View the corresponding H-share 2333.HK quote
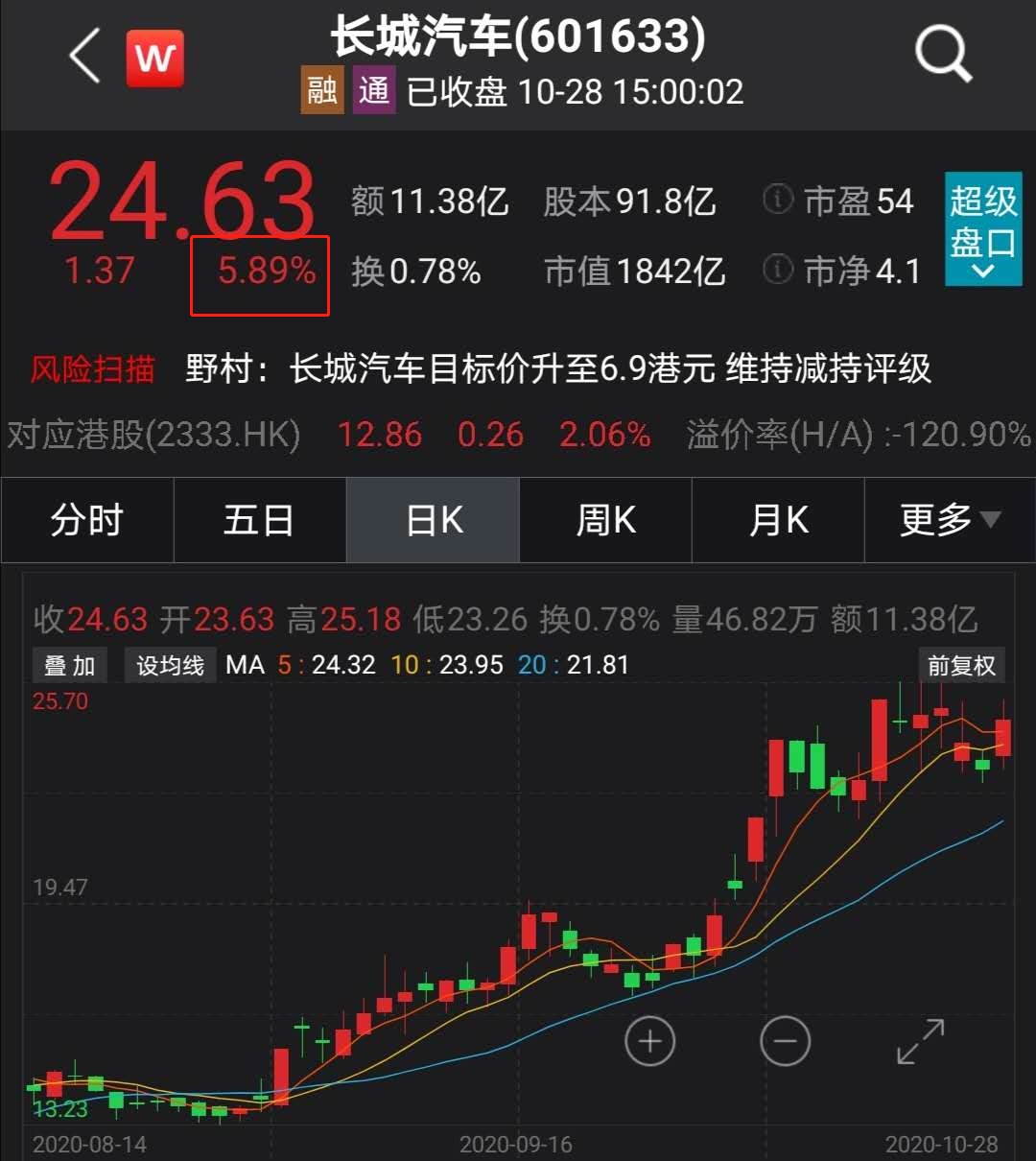 coord(153,435)
